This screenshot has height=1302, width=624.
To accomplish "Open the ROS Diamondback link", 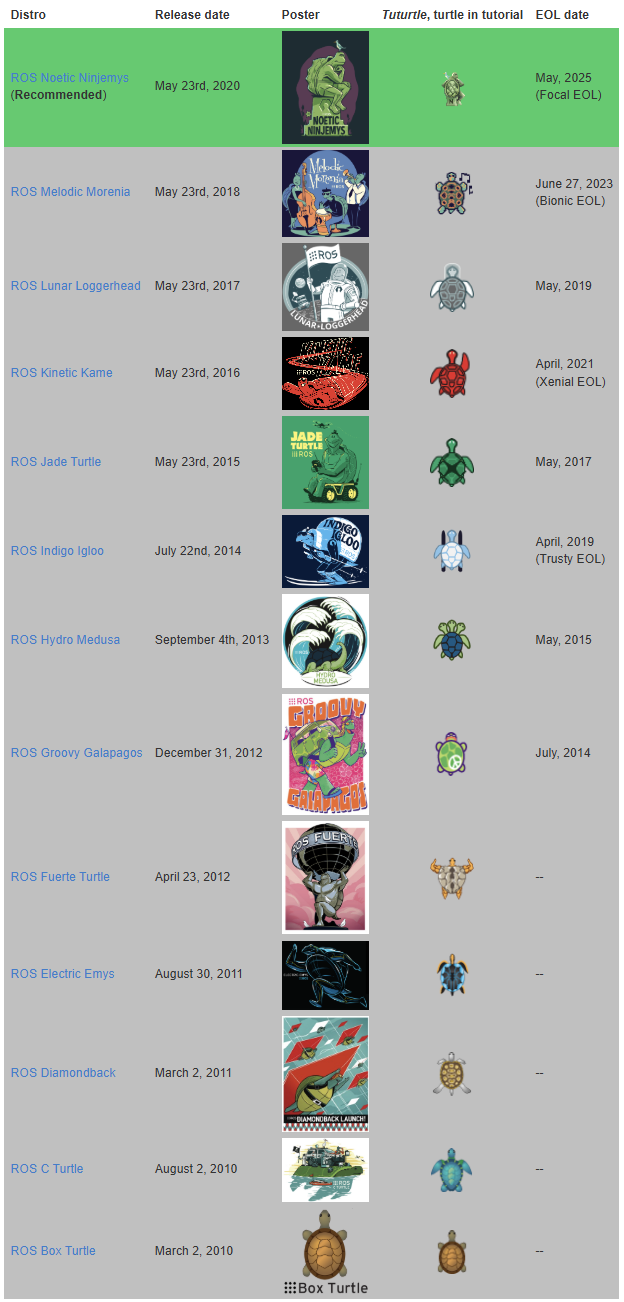I will tap(63, 1073).
